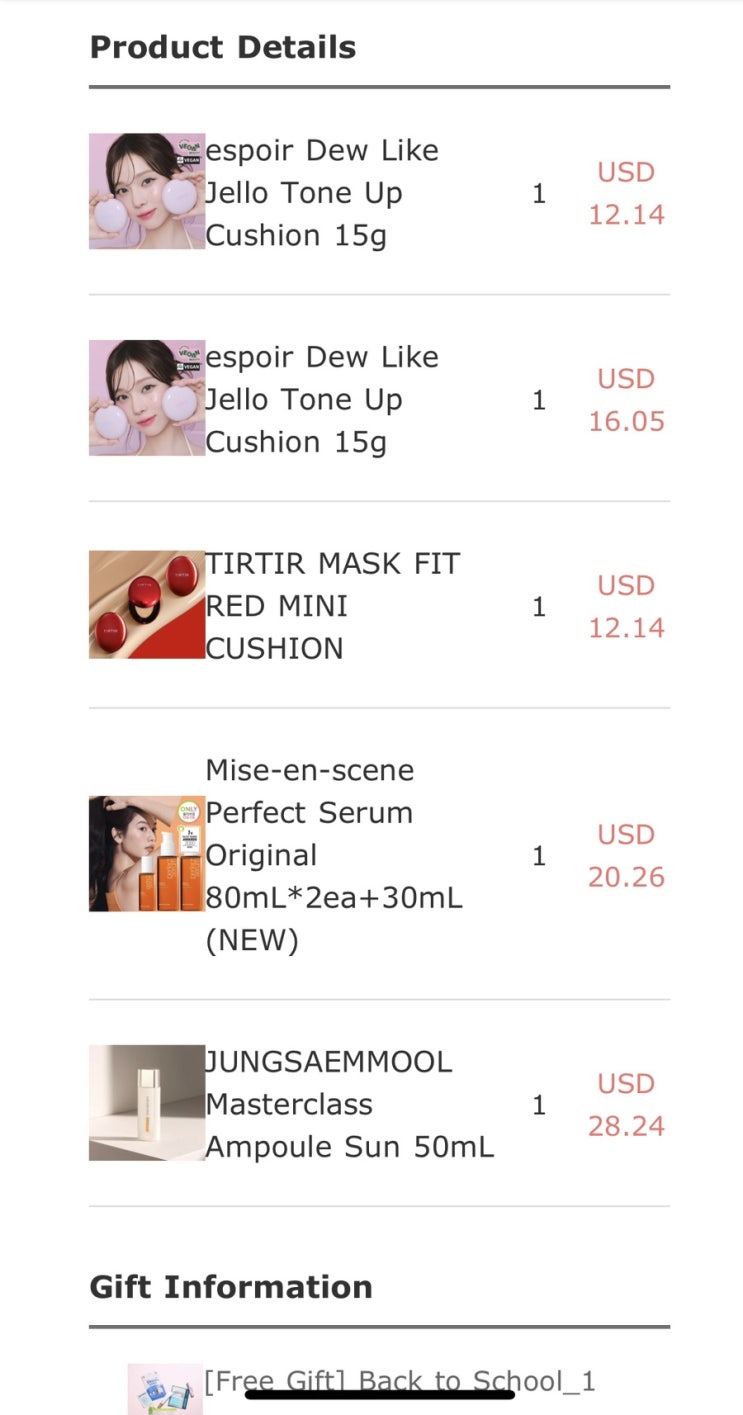This screenshot has width=743, height=1415.
Task: View the TIRTIR Mask Fit Red Mini Cushion
Action: click(332, 606)
